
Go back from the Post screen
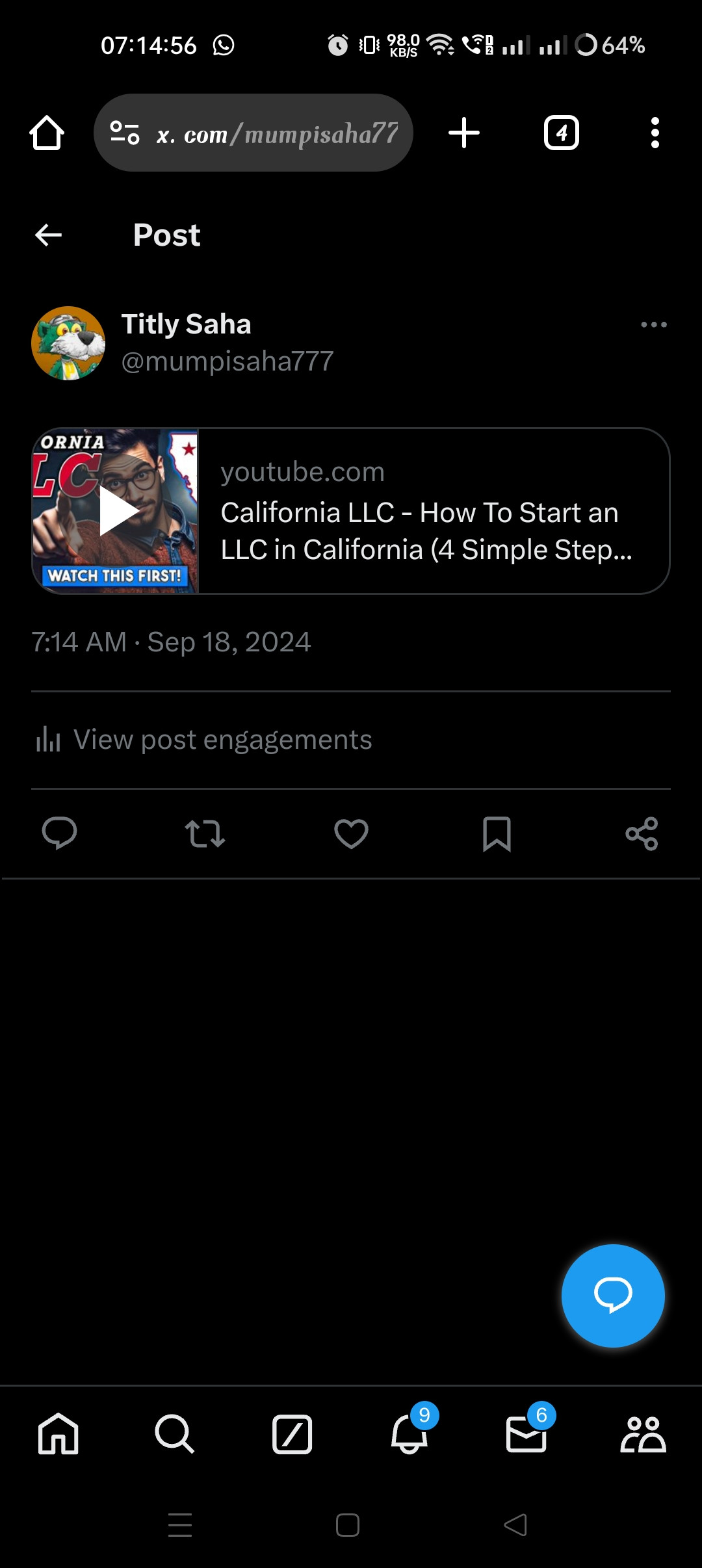[x=48, y=235]
